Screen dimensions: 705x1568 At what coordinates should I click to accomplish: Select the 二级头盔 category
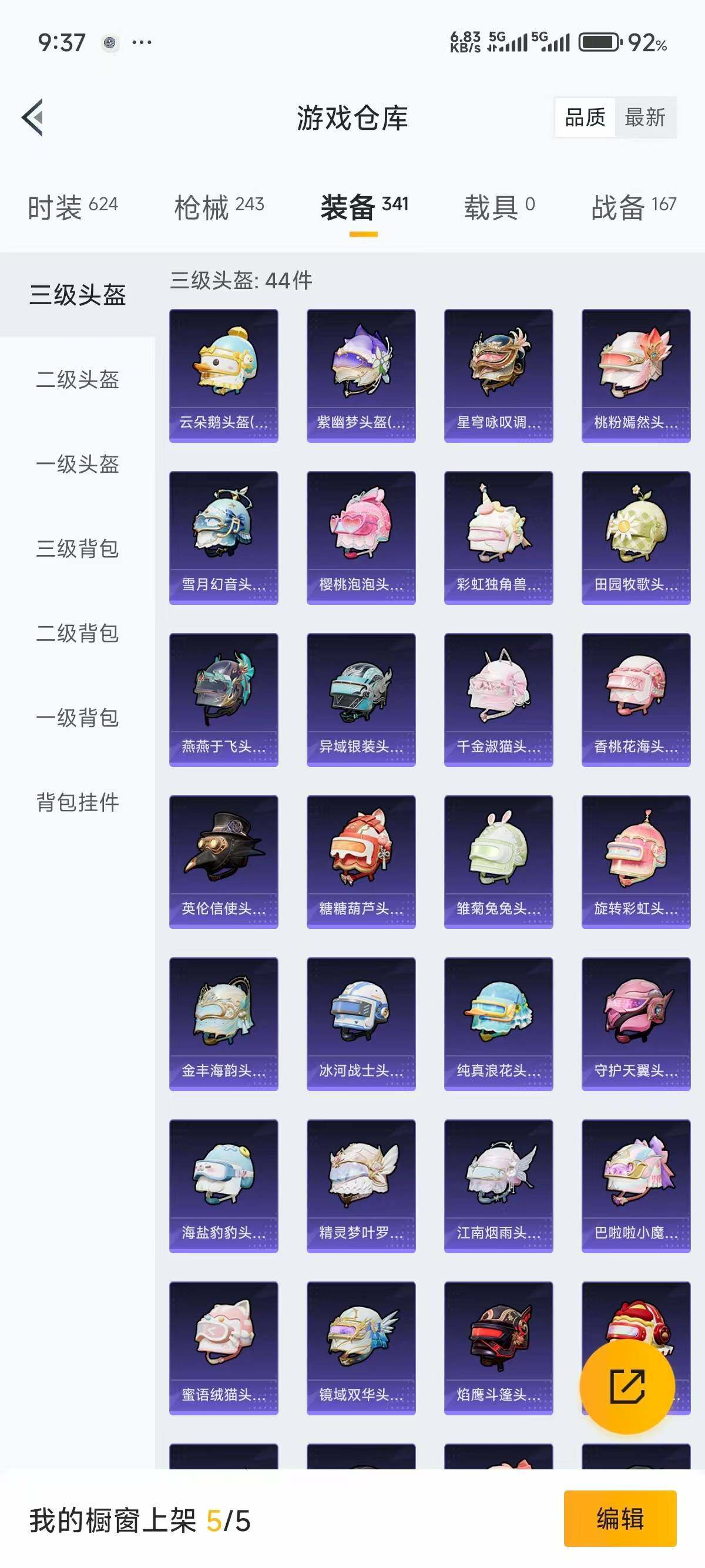coord(78,380)
